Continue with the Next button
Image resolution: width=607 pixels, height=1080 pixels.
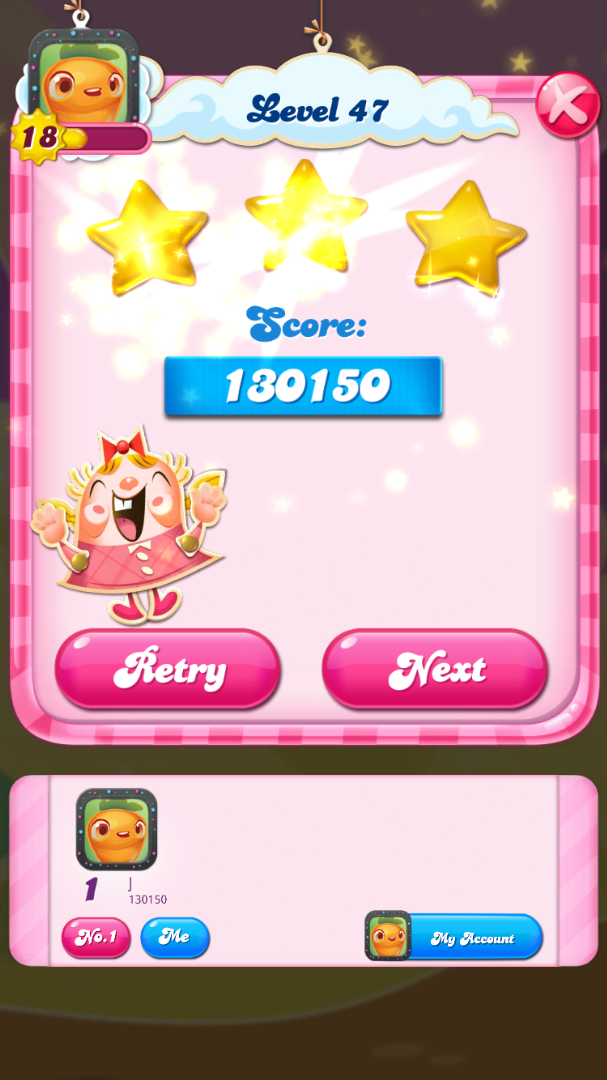click(435, 669)
